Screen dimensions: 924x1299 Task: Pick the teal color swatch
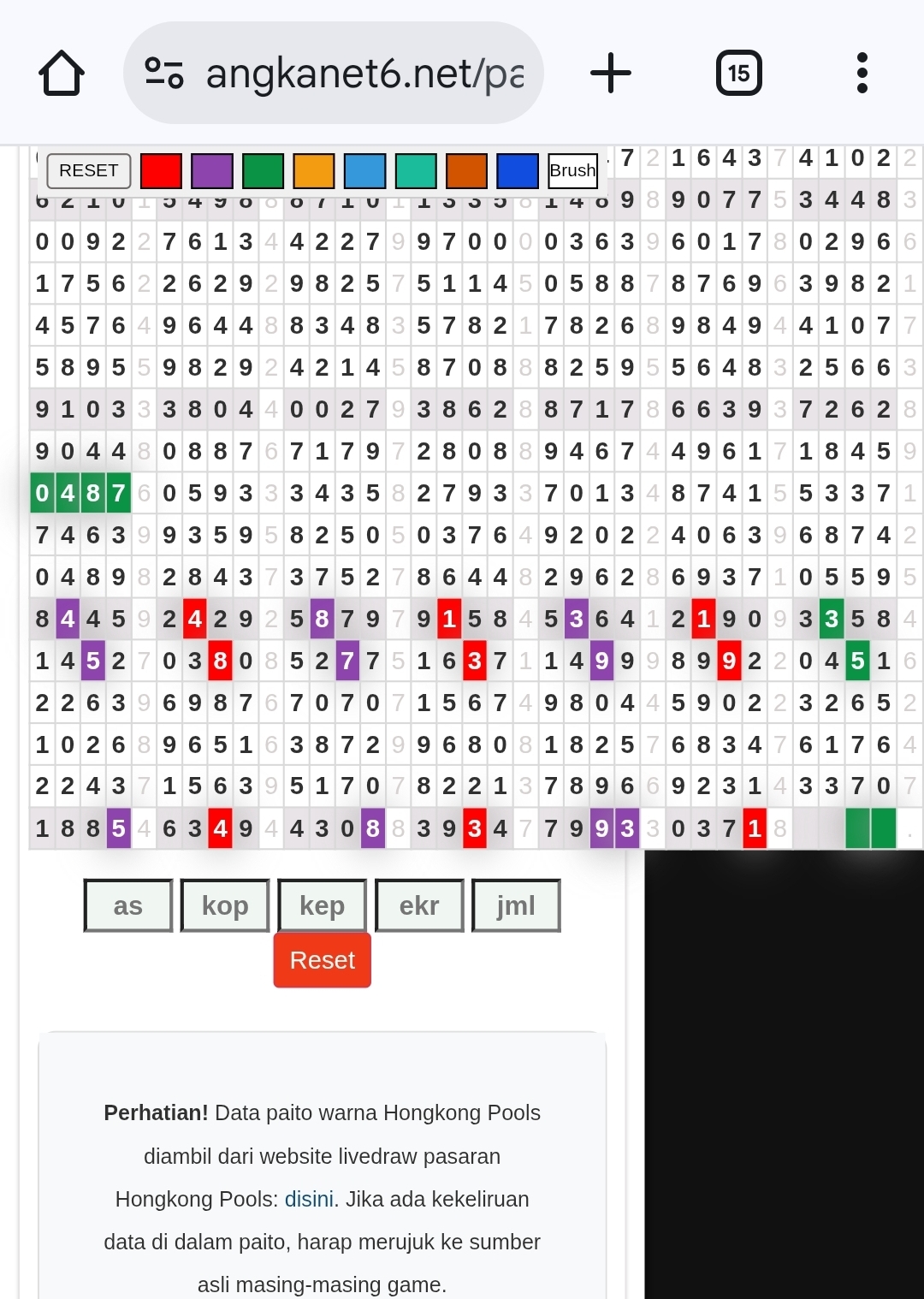(x=416, y=170)
